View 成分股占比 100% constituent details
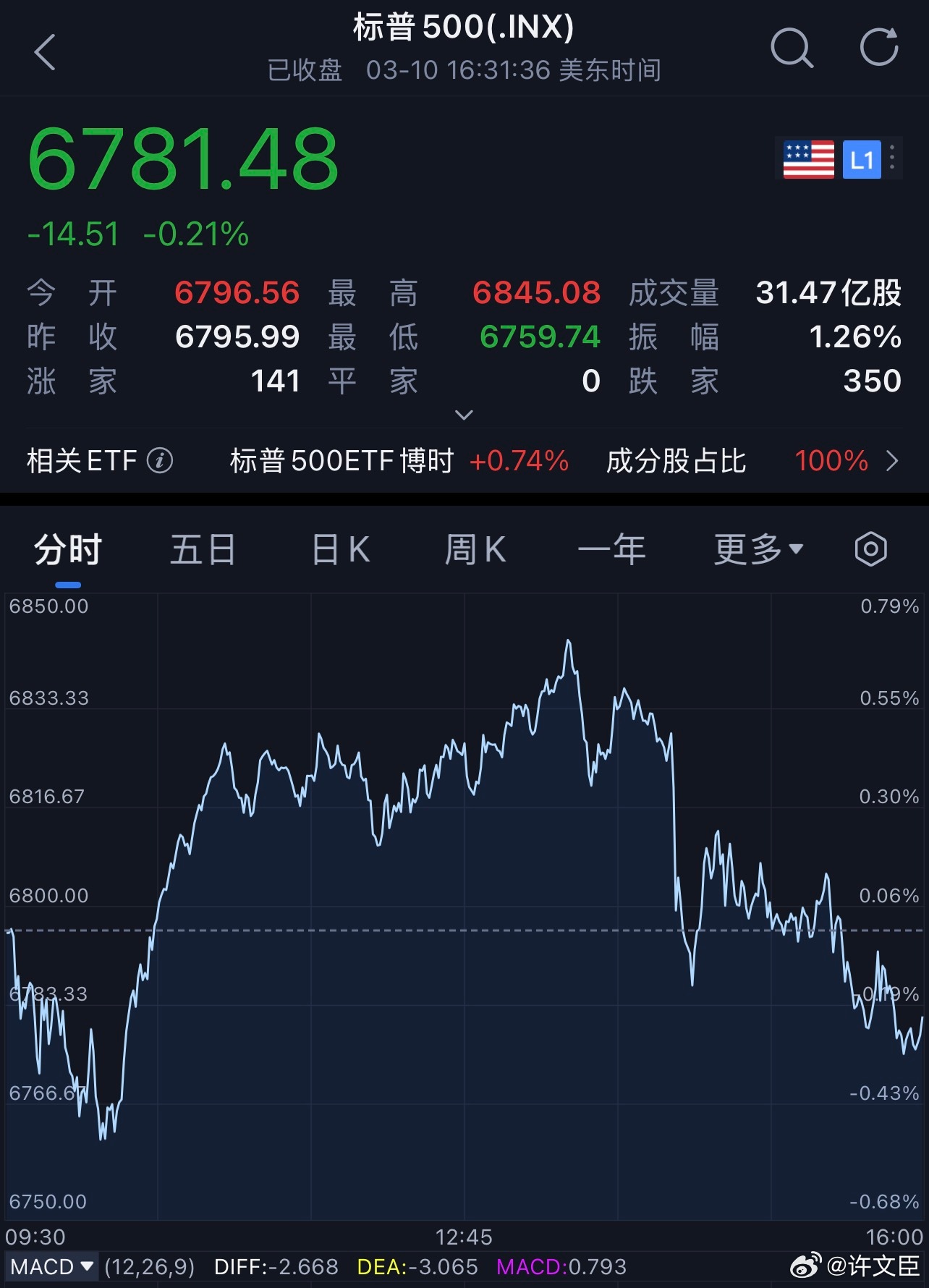The height and width of the screenshot is (1288, 929). click(x=831, y=460)
